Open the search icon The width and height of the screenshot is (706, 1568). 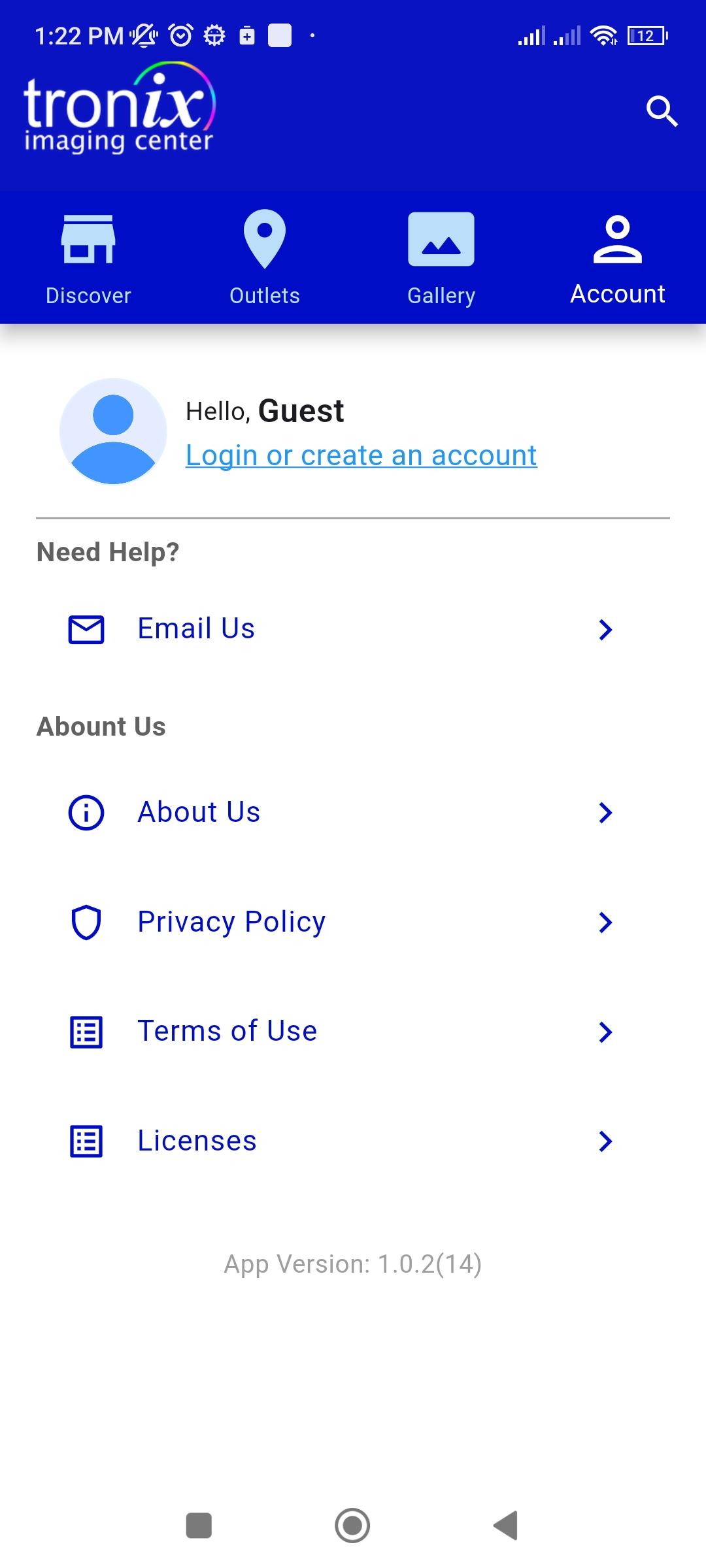[662, 111]
